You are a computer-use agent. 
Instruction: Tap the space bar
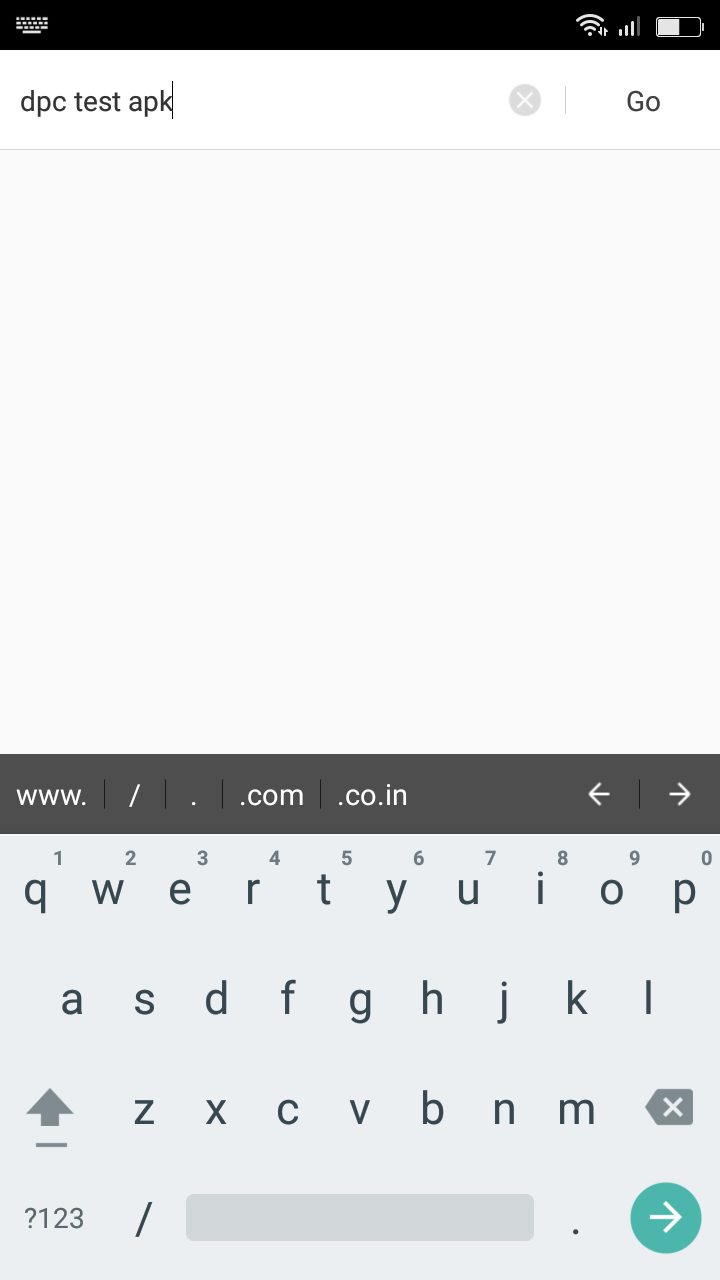360,1217
